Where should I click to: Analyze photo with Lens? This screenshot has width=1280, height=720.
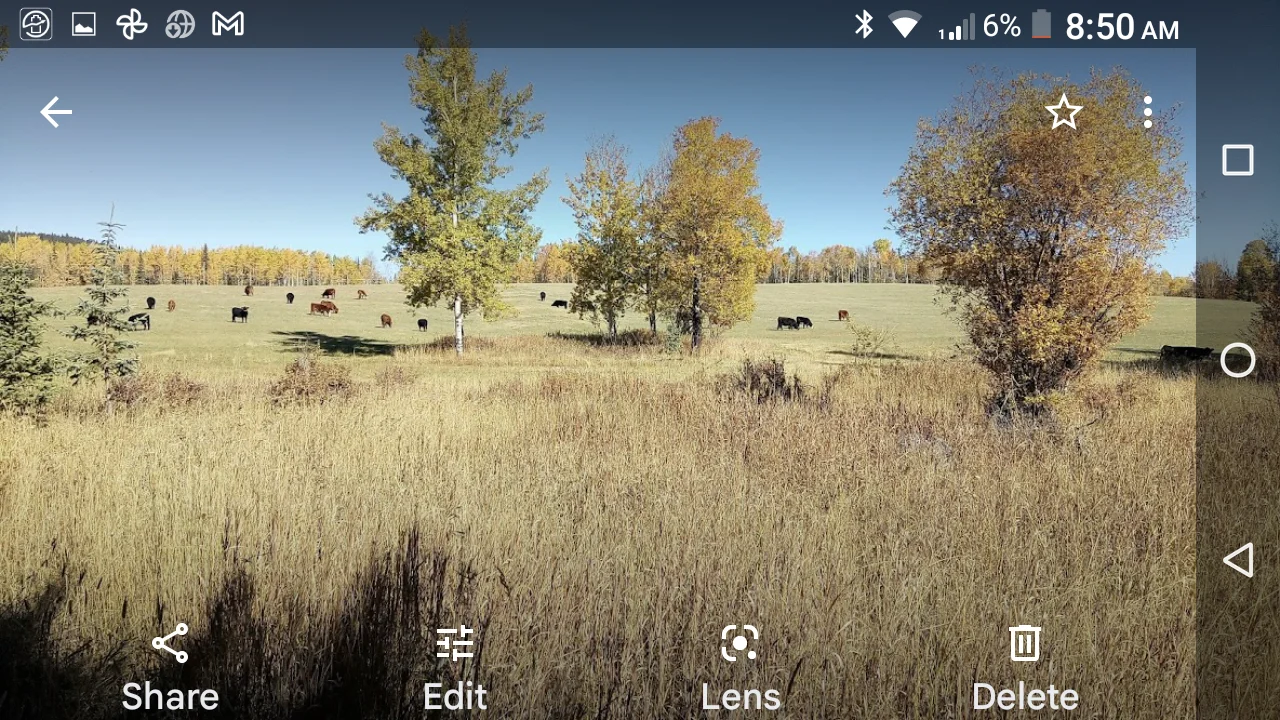pos(740,664)
